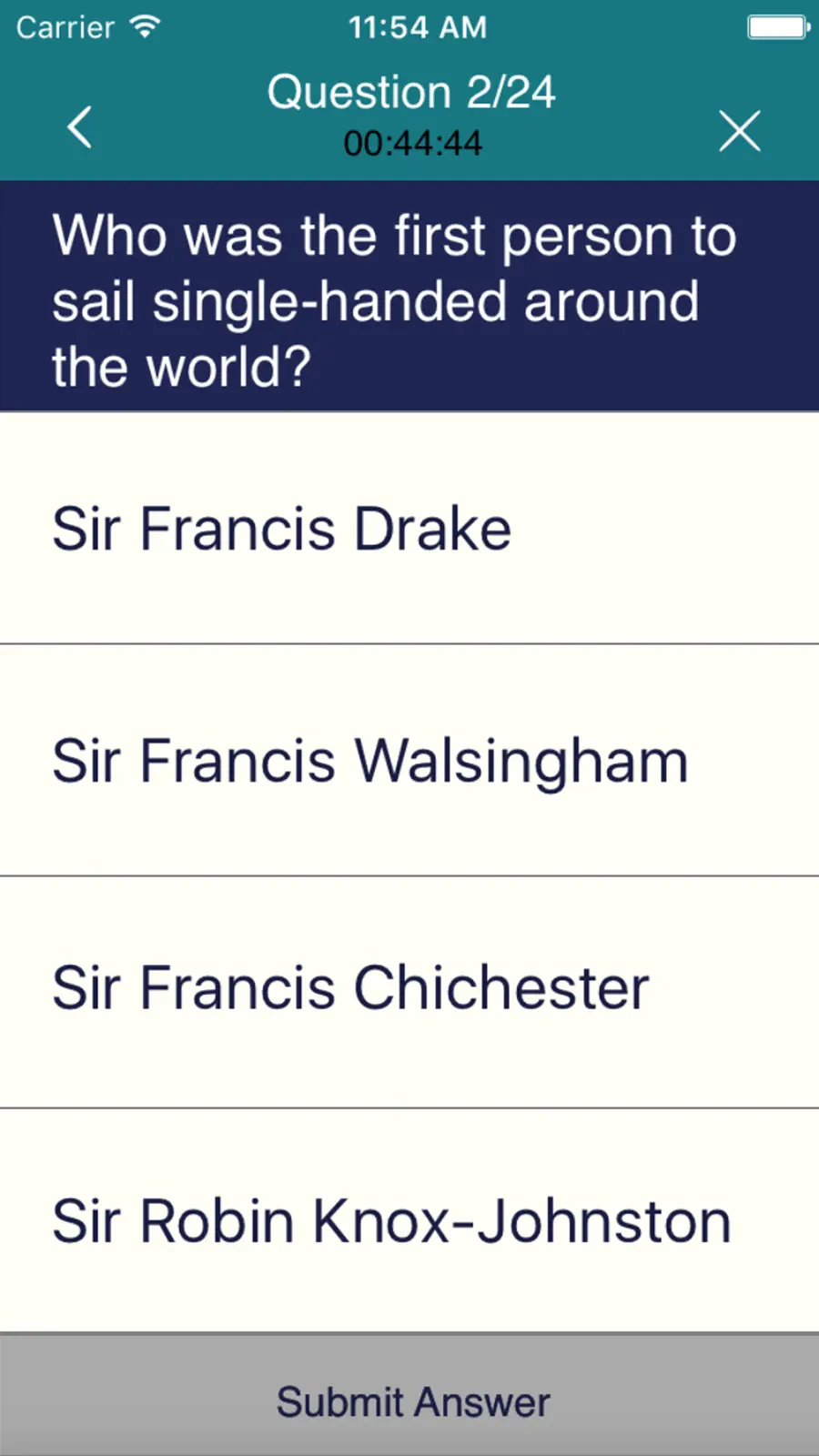This screenshot has width=819, height=1456.
Task: Tap the Submit Answer button
Action: click(409, 1397)
